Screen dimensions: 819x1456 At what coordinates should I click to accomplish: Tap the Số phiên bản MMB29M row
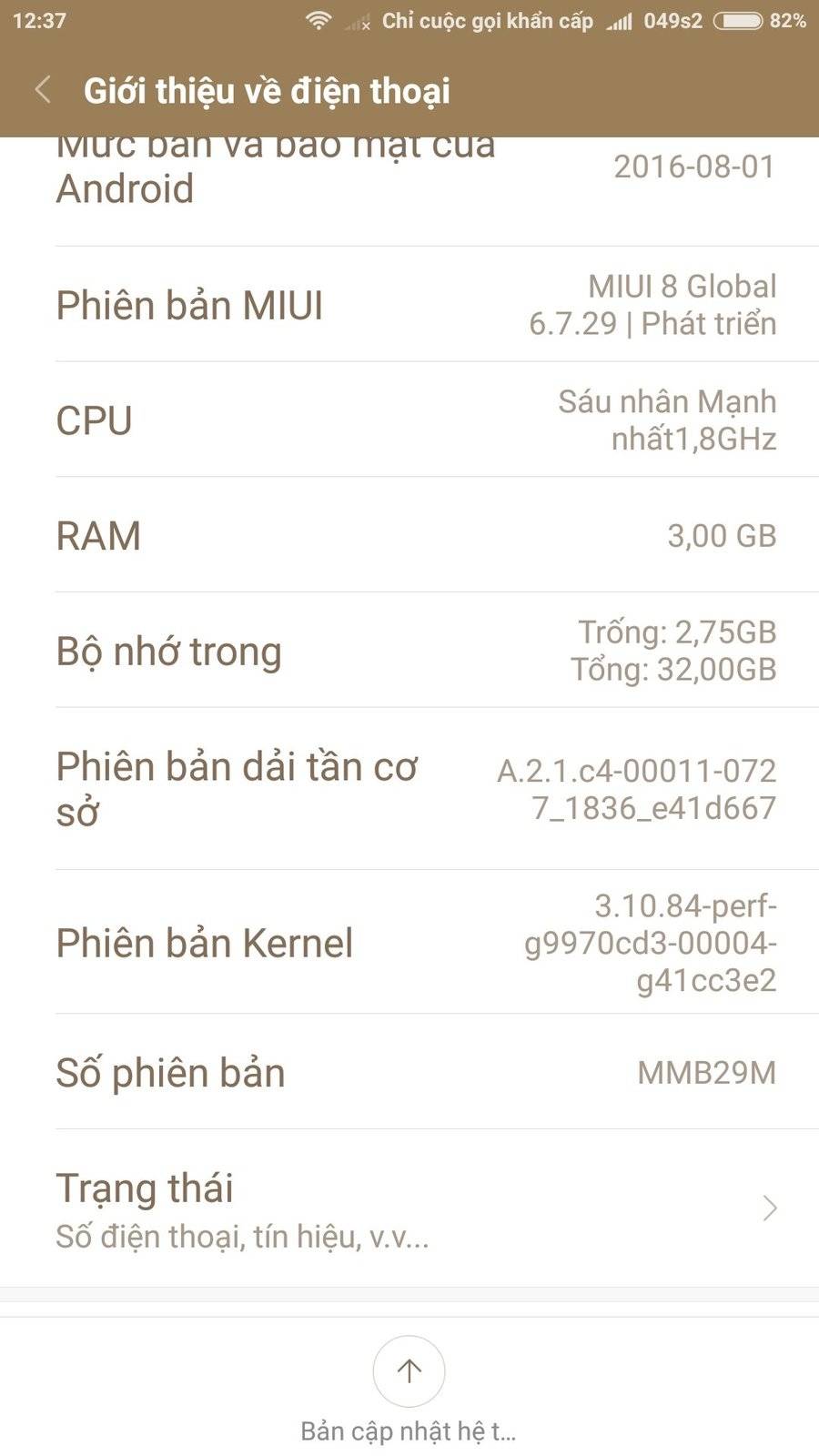[x=409, y=1072]
